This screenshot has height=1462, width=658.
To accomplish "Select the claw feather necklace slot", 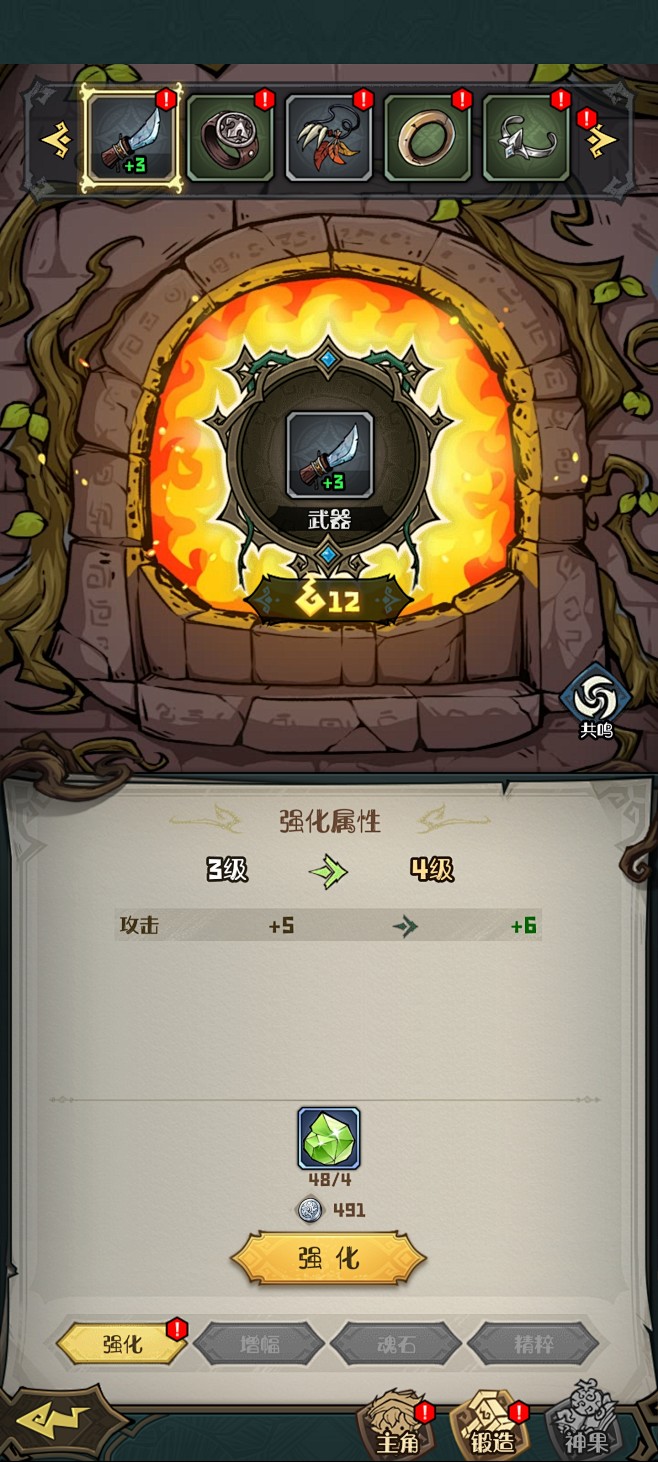I will pyautogui.click(x=329, y=139).
